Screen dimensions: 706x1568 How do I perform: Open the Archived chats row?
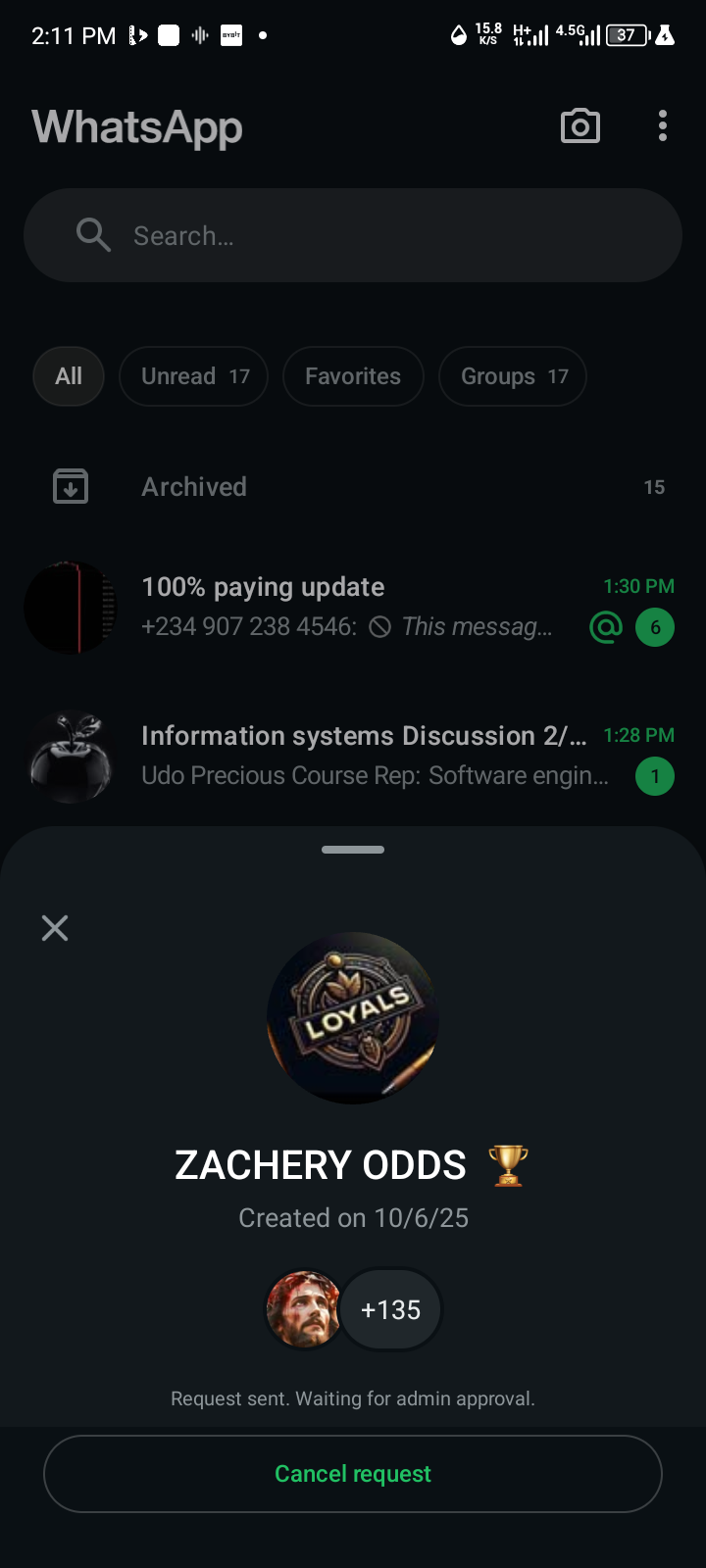click(x=353, y=487)
